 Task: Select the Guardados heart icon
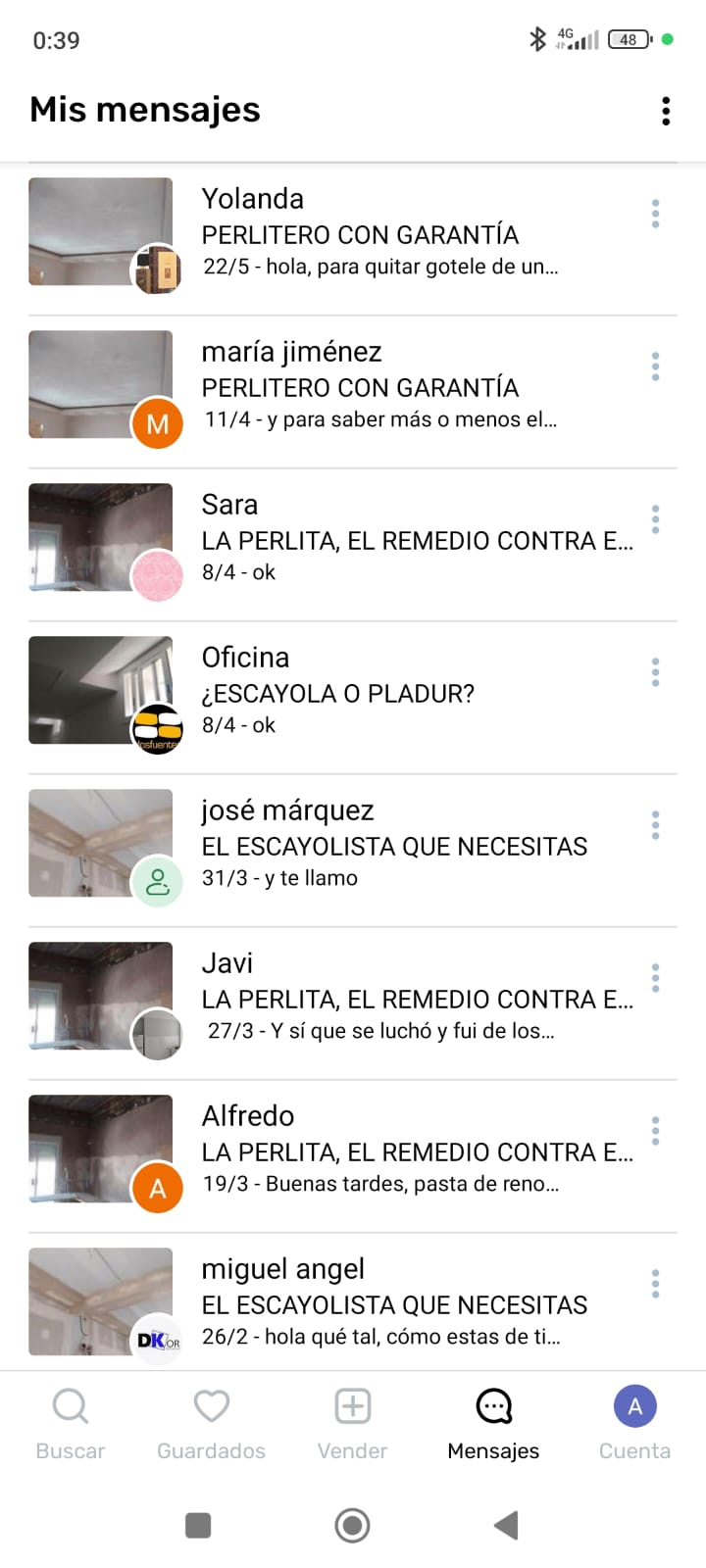[211, 1404]
